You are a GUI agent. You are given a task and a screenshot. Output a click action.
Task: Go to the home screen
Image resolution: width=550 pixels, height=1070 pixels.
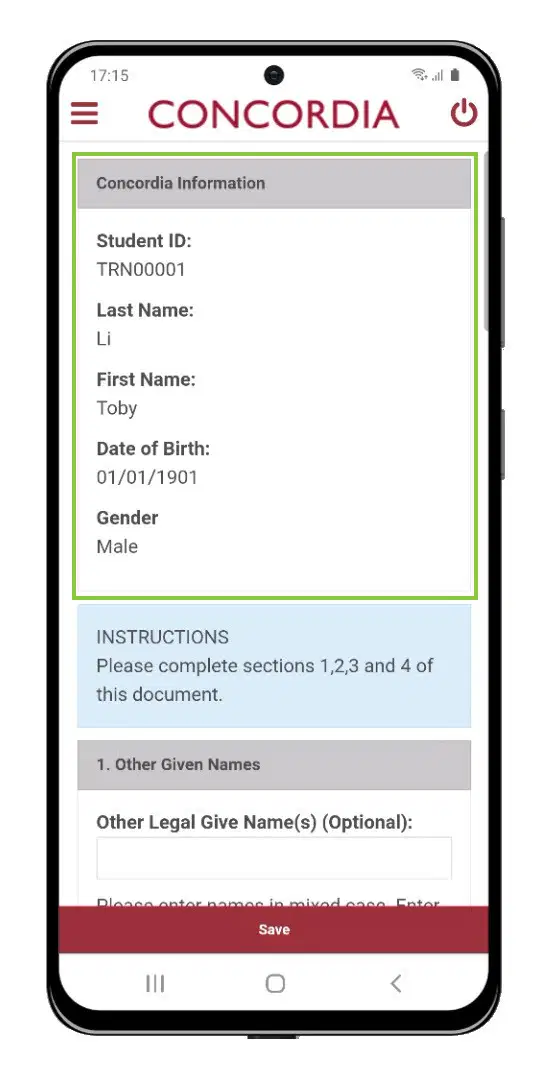coord(275,983)
